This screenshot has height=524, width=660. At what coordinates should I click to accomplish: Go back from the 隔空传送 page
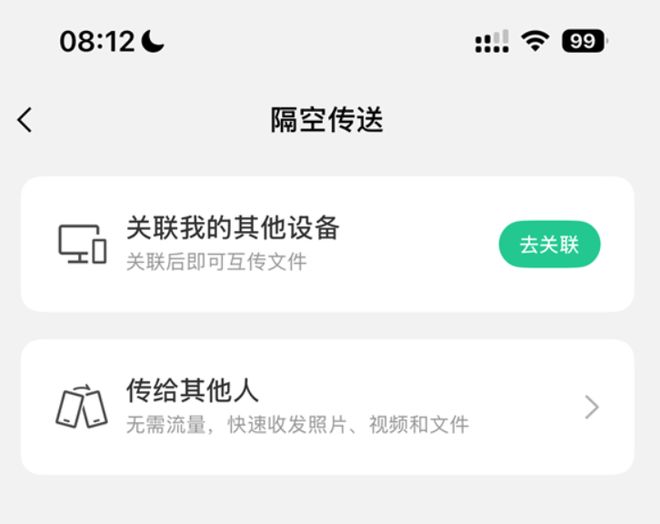click(x=25, y=120)
